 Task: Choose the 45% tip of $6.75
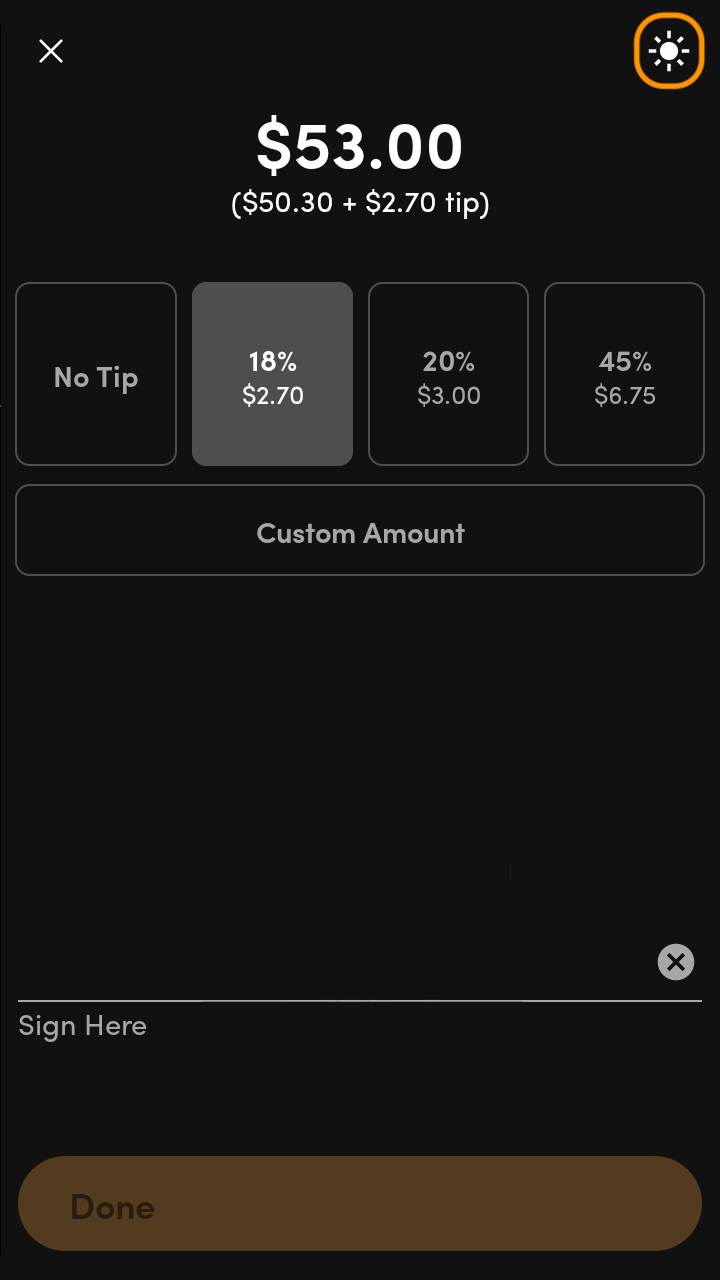pyautogui.click(x=625, y=374)
